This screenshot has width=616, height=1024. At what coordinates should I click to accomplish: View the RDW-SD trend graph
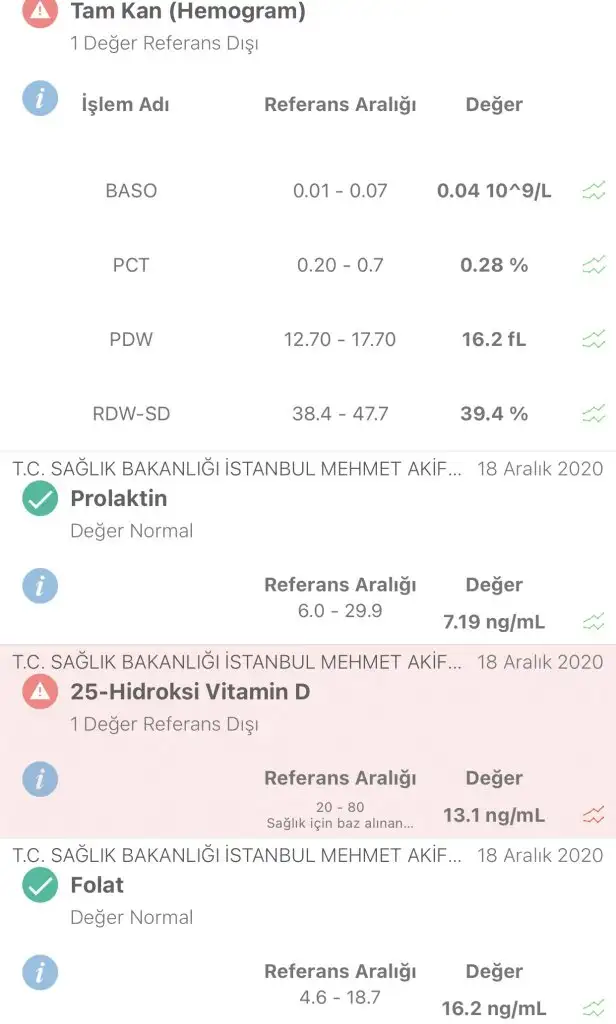[x=594, y=414]
